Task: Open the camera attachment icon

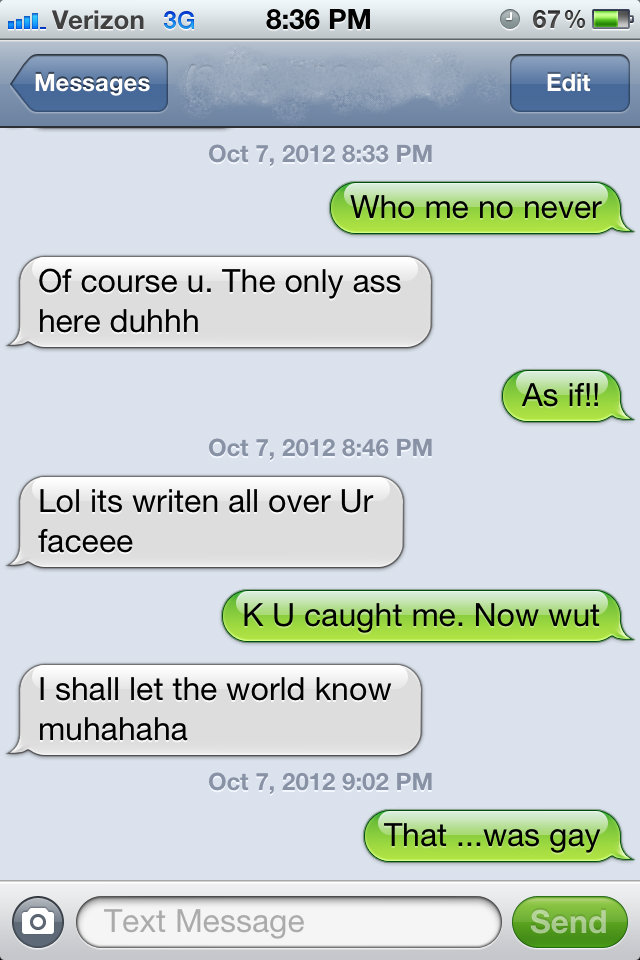Action: 38,921
